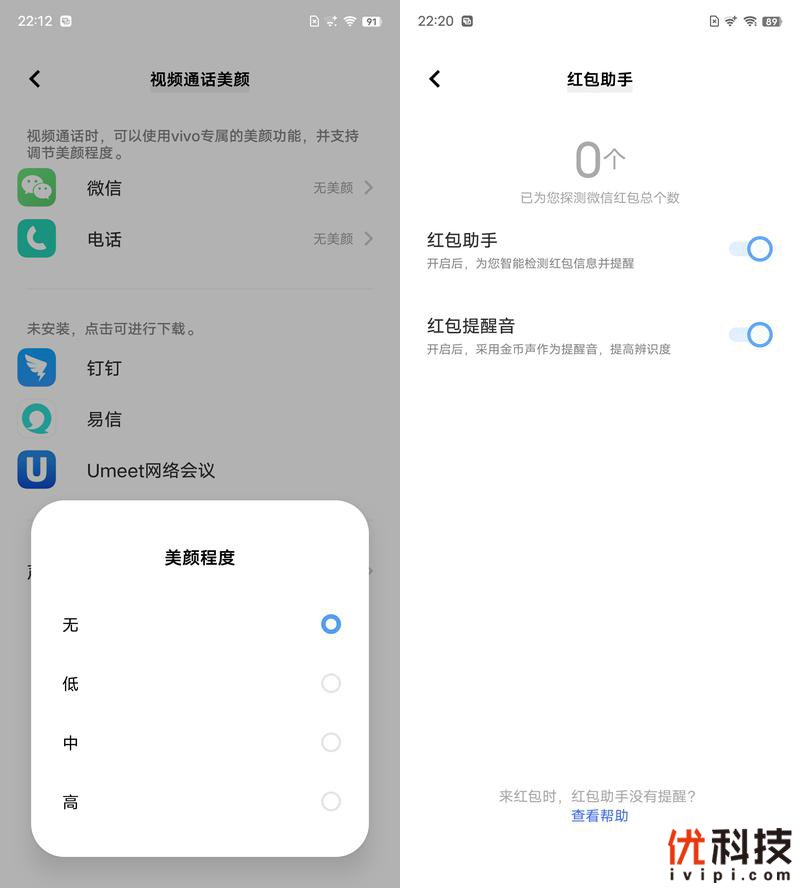This screenshot has width=800, height=888.
Task: Disable the 红包提醒音 switch
Action: point(751,334)
